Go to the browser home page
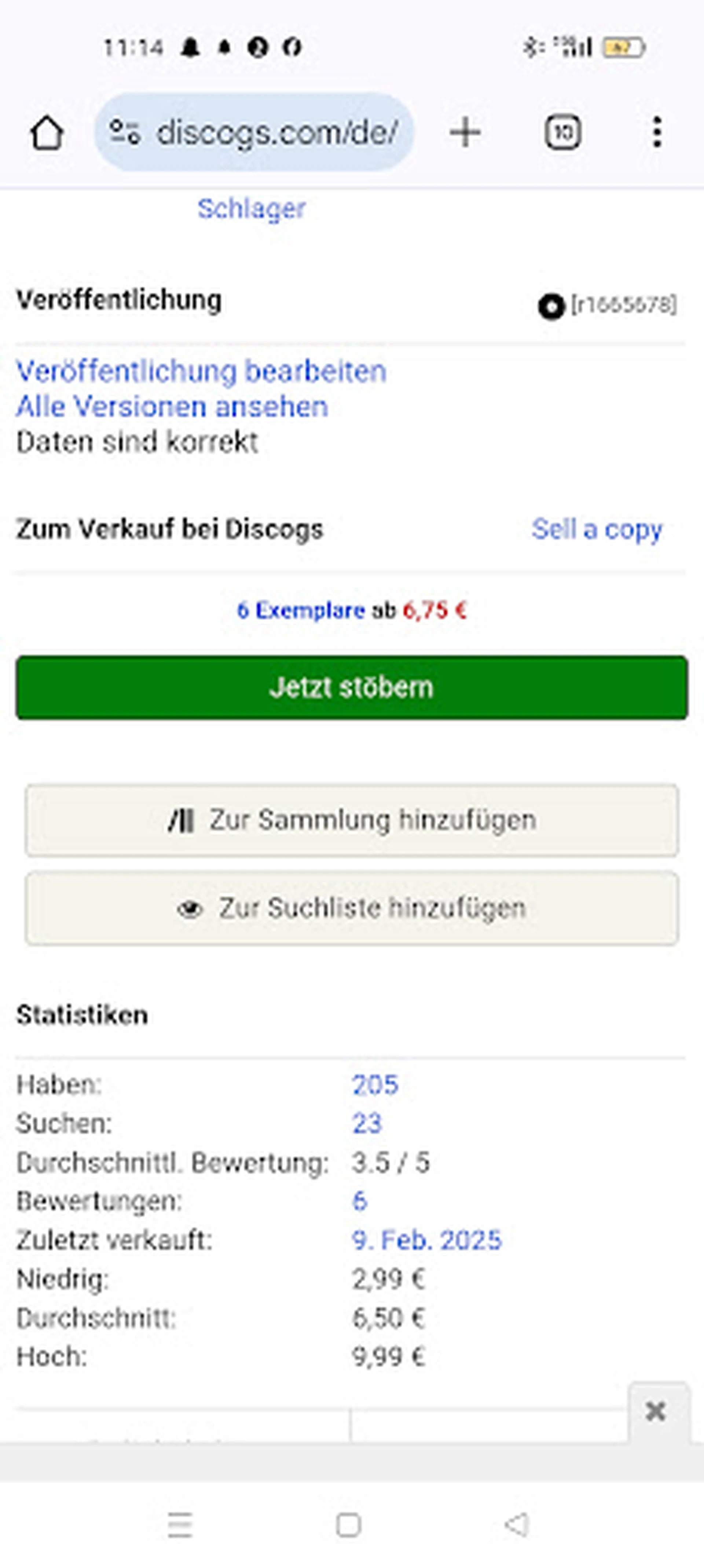Viewport: 704px width, 1568px height. tap(47, 133)
